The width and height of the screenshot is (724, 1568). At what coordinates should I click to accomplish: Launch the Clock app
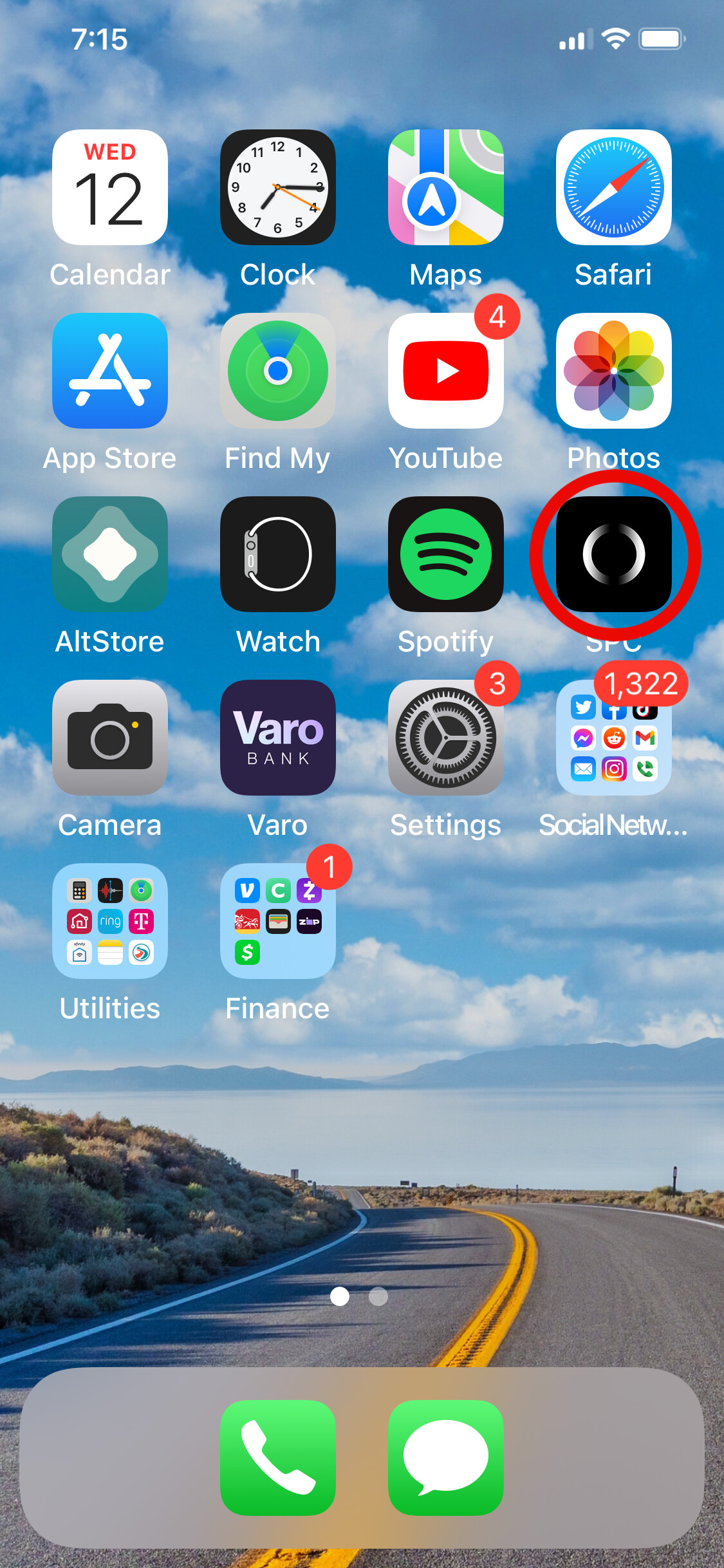278,187
